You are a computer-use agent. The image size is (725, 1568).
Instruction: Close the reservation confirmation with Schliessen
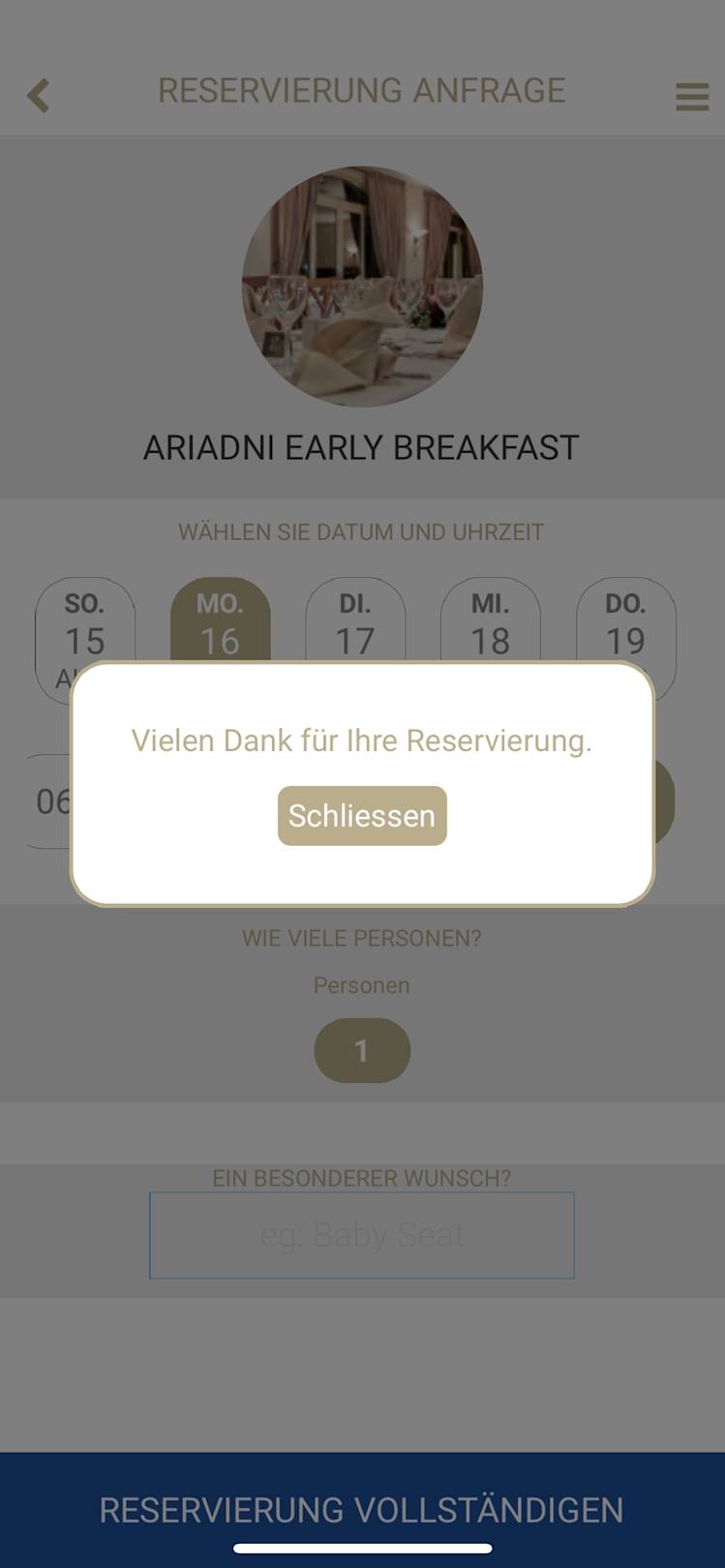[362, 816]
